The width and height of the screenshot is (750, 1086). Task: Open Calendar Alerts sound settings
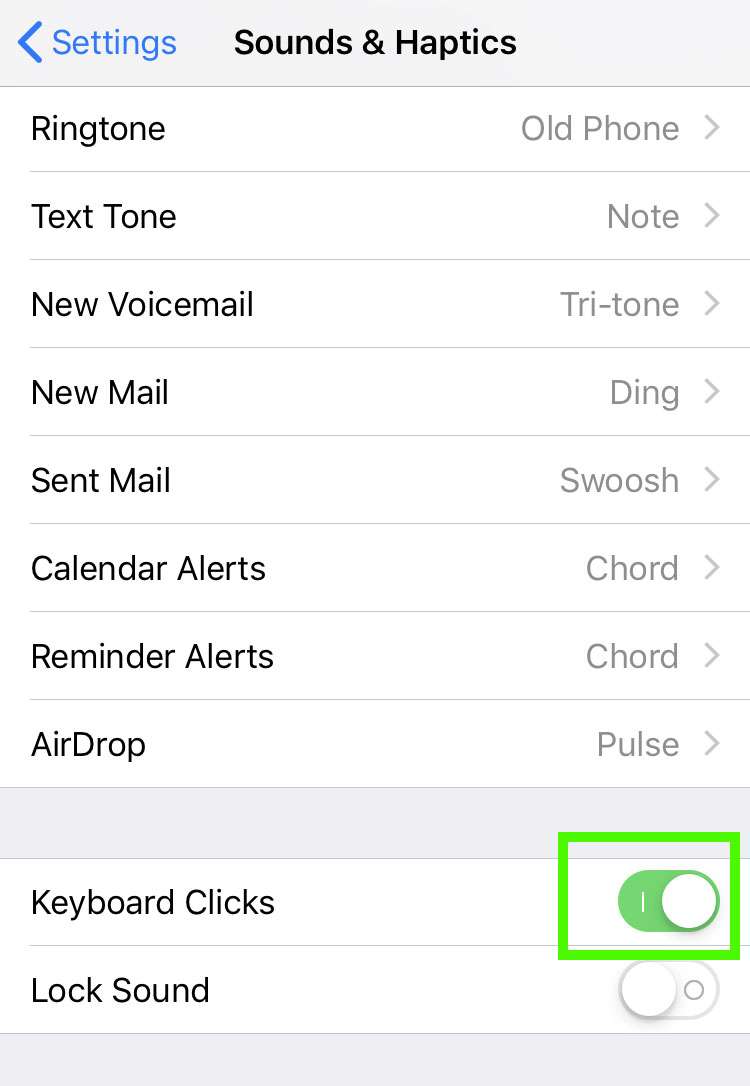point(375,569)
